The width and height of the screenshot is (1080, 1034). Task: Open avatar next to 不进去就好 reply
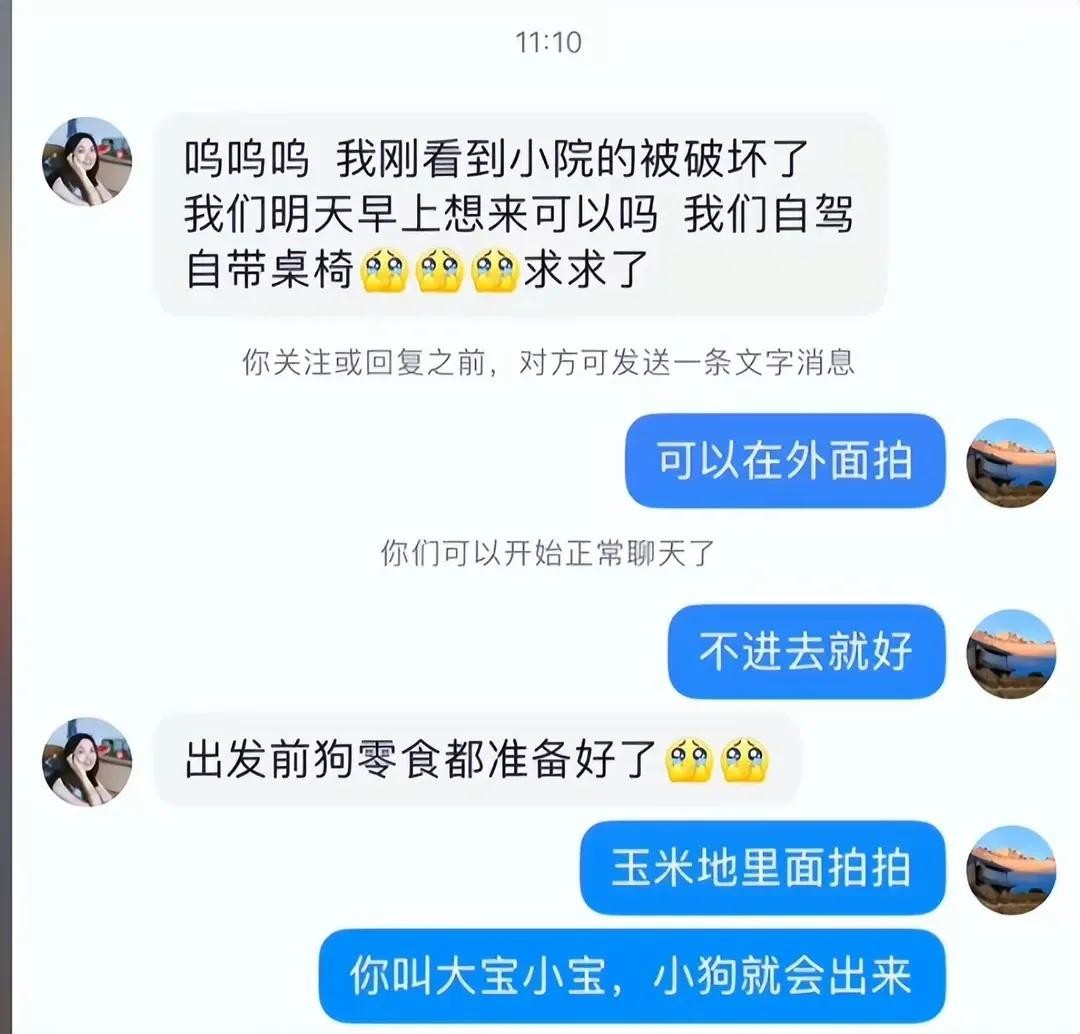coord(1010,653)
